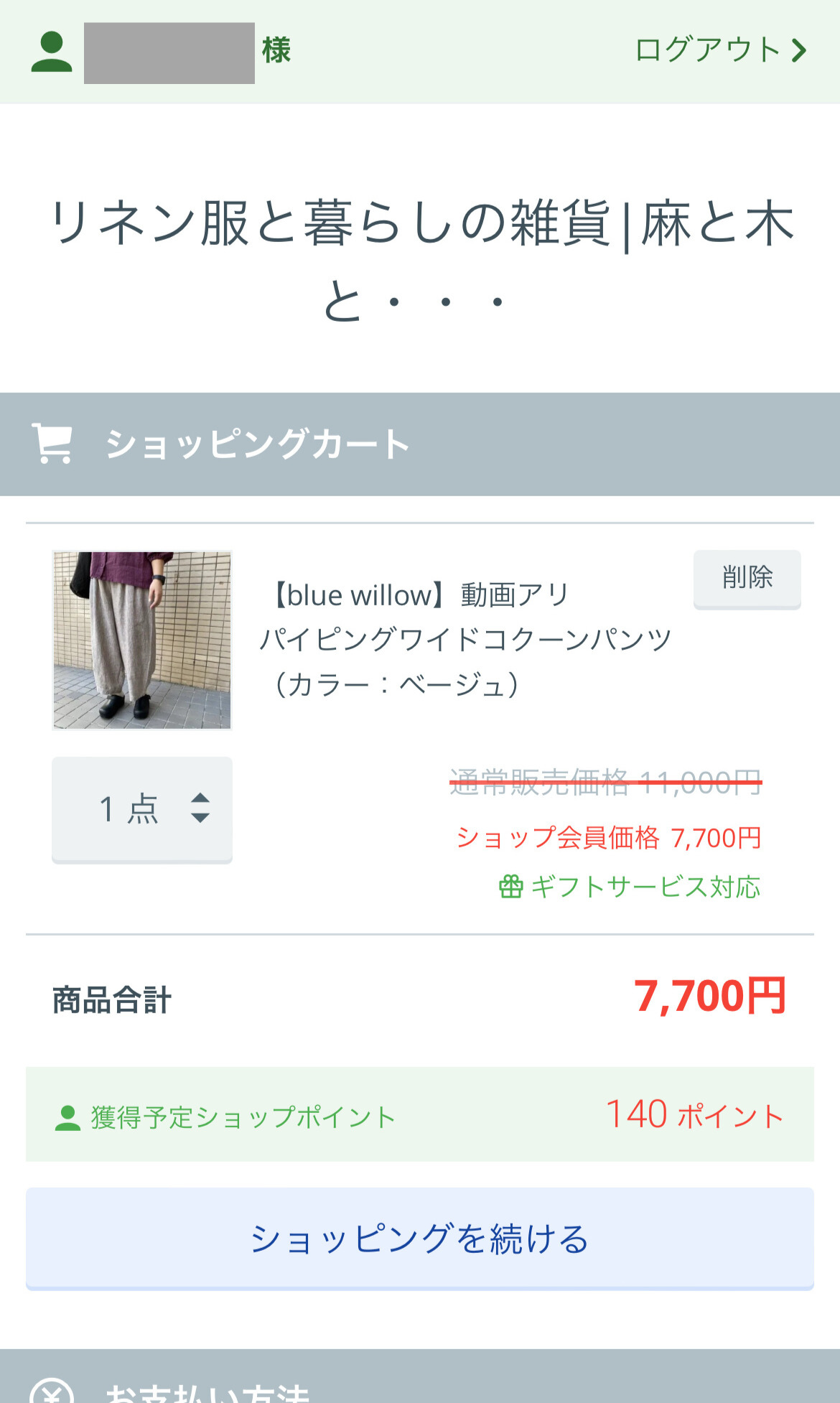Tap the ログアウト link to log out
This screenshot has width=840, height=1403.
point(721,50)
